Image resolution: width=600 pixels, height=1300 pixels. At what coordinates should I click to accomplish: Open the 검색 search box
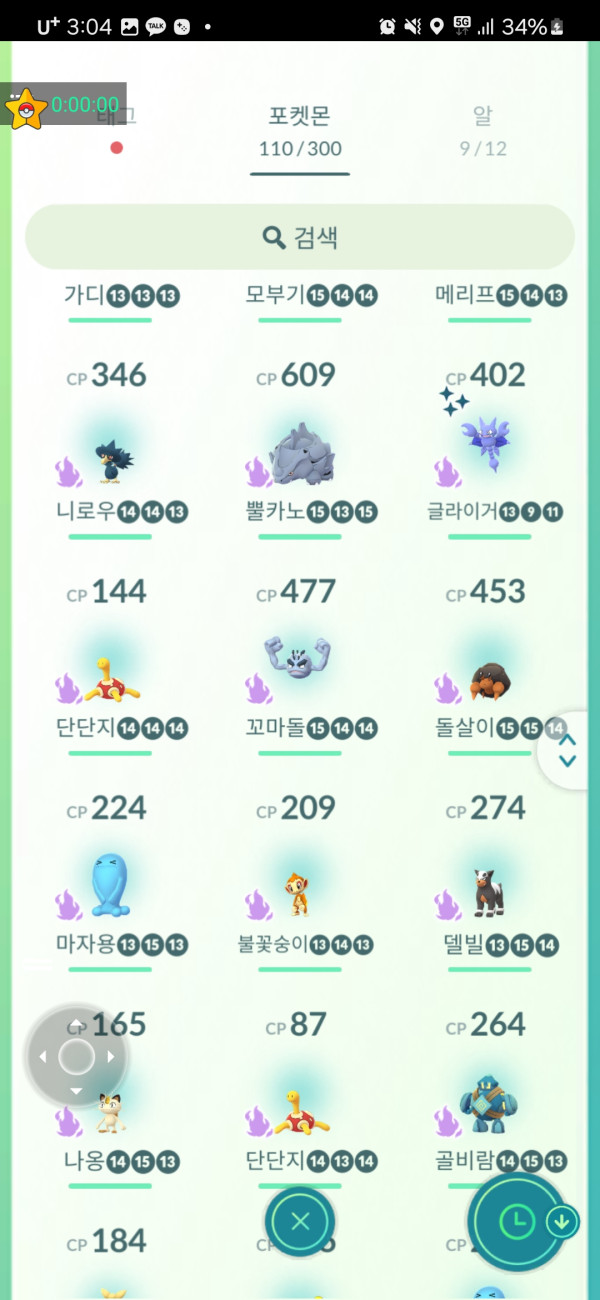(x=300, y=237)
